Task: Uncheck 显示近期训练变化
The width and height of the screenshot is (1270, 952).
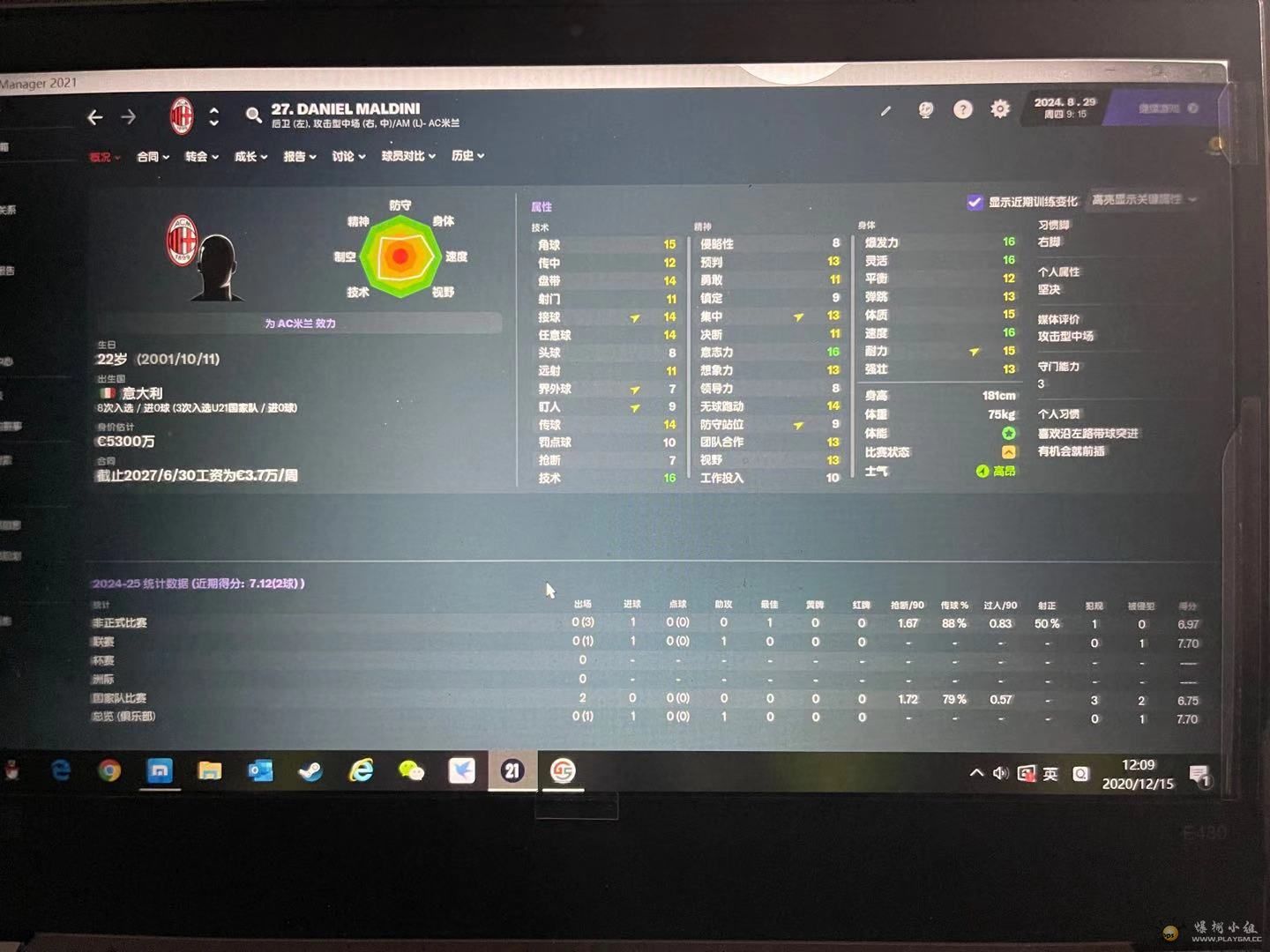Action: (975, 202)
